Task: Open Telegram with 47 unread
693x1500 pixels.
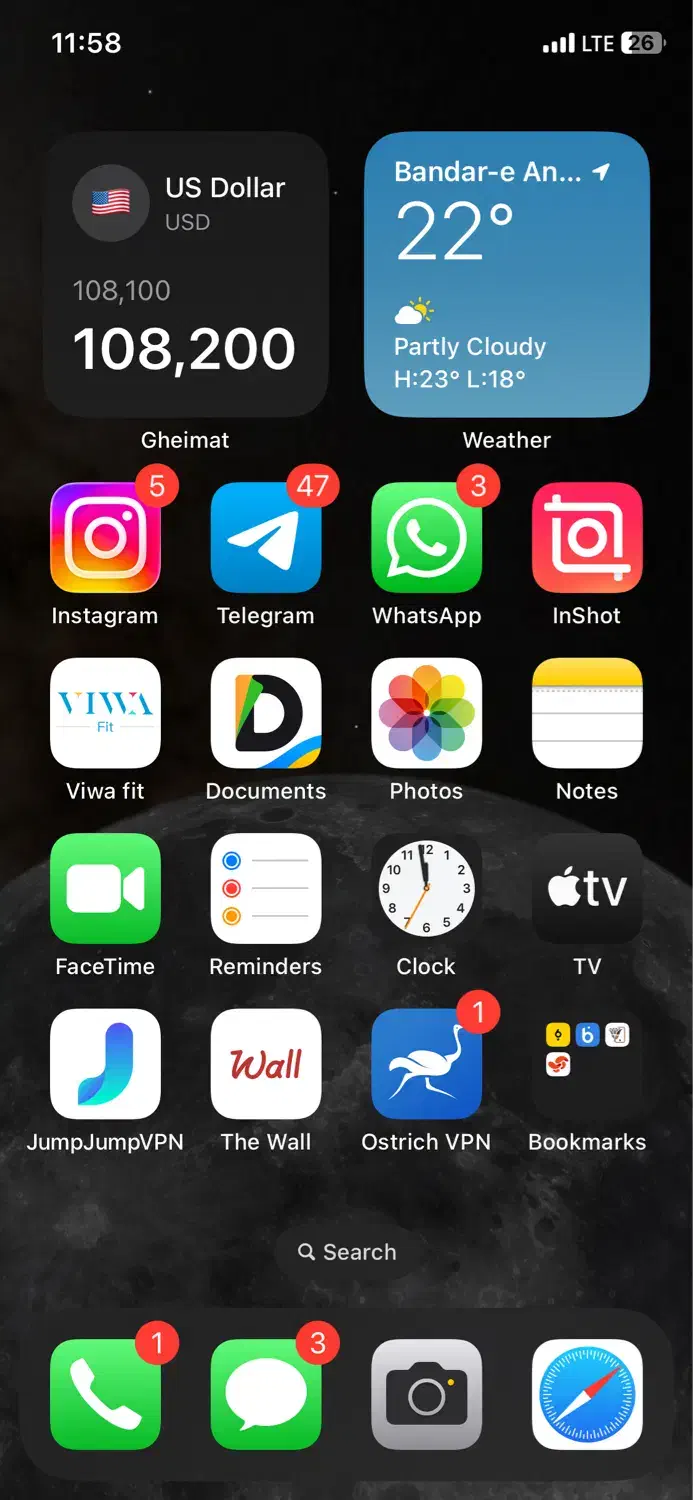Action: click(266, 538)
